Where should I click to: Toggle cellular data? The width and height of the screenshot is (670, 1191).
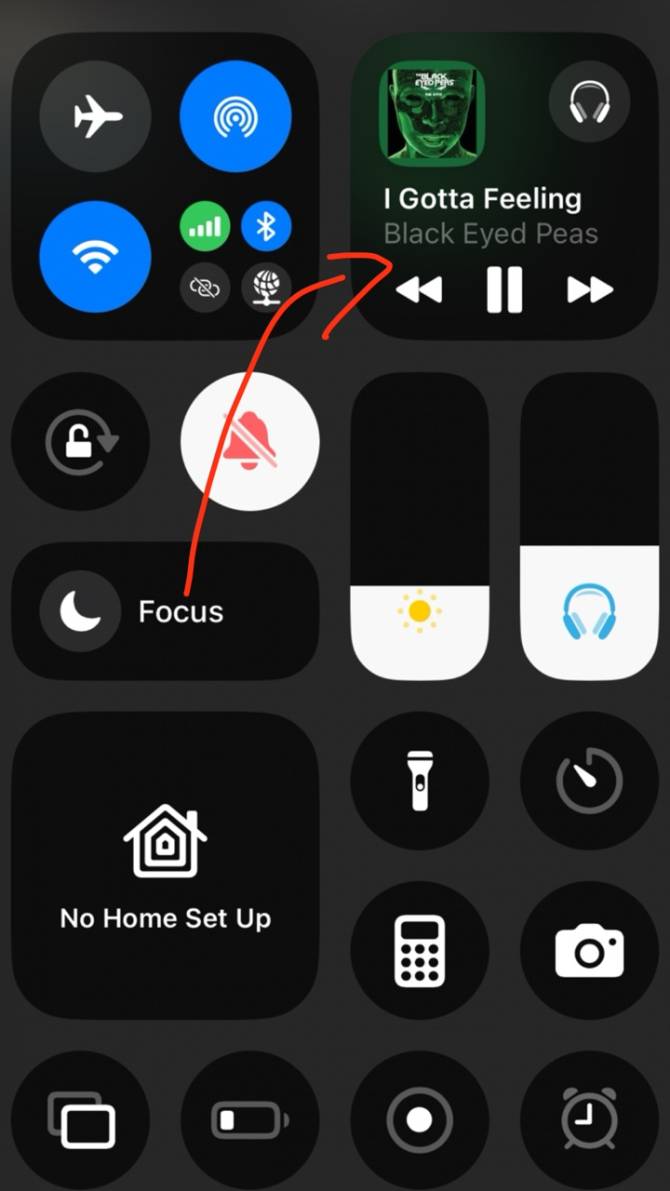pos(205,228)
